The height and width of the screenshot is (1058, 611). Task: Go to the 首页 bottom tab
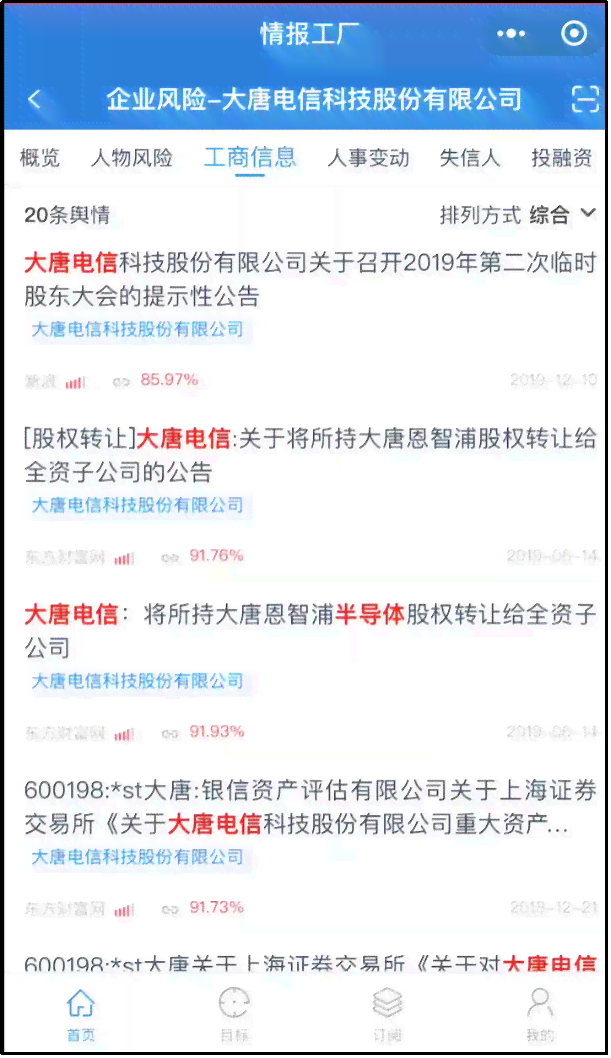[80, 1014]
